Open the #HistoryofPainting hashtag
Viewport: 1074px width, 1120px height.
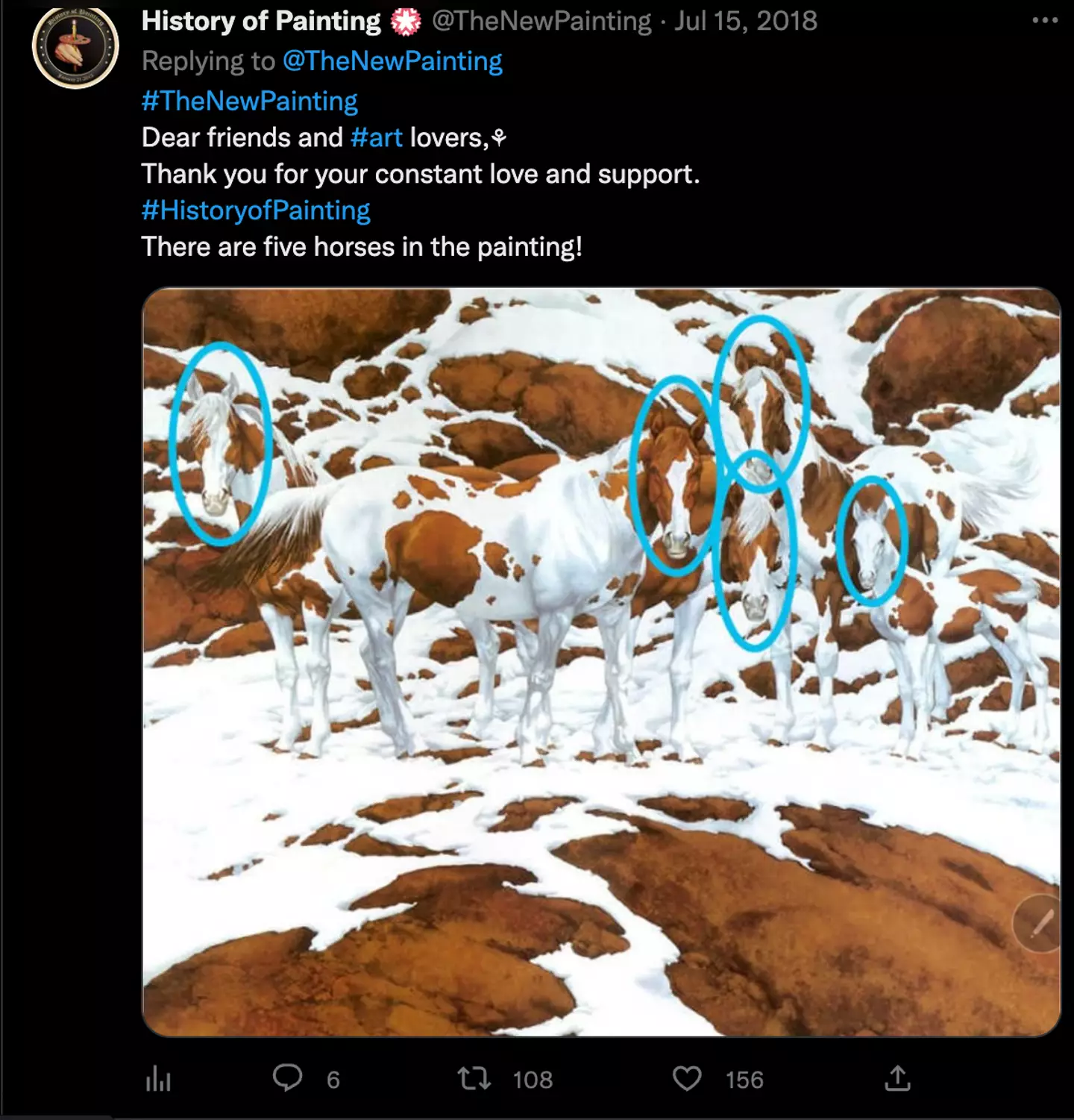(256, 210)
